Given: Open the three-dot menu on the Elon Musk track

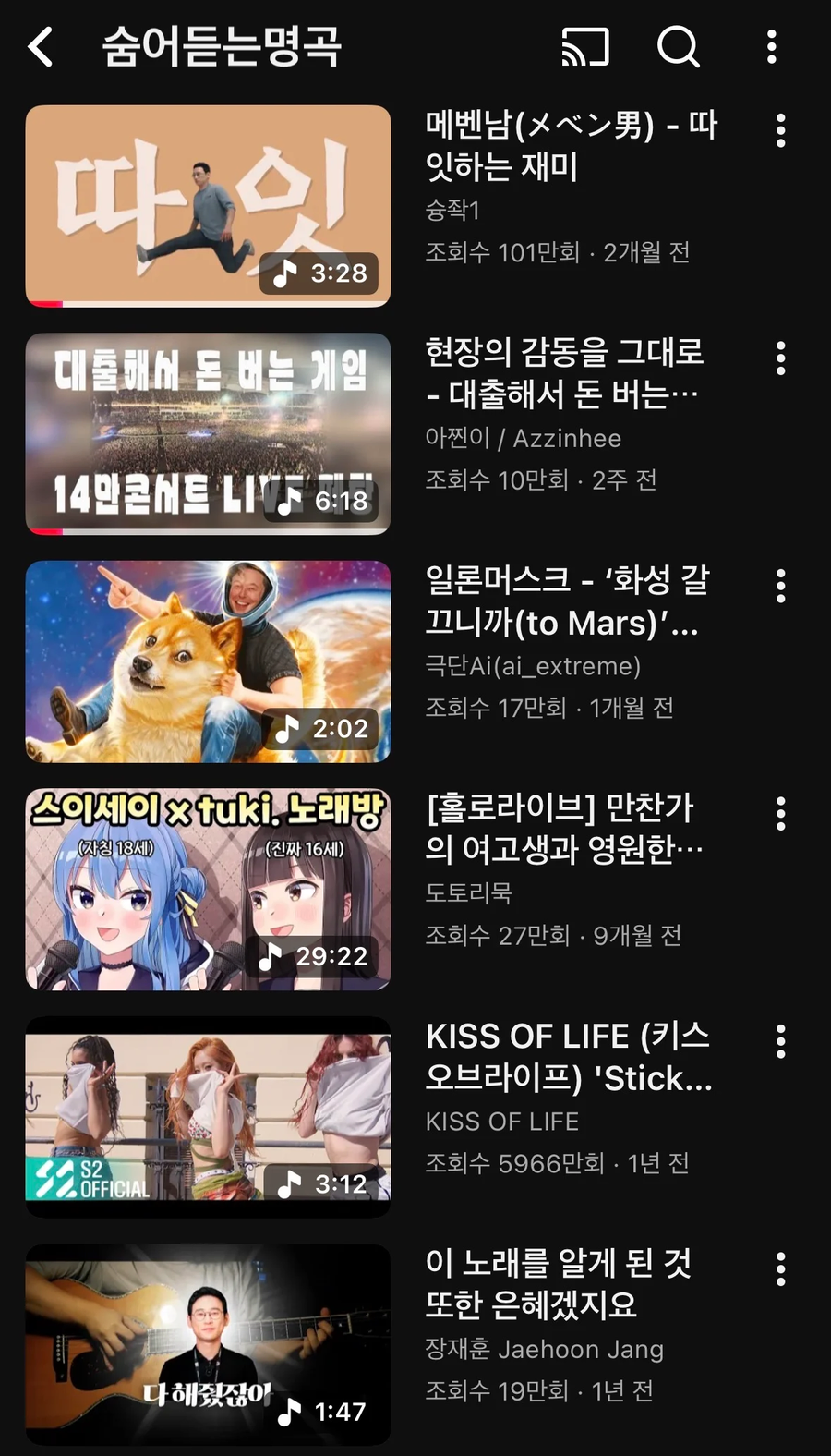Looking at the screenshot, I should (x=780, y=586).
